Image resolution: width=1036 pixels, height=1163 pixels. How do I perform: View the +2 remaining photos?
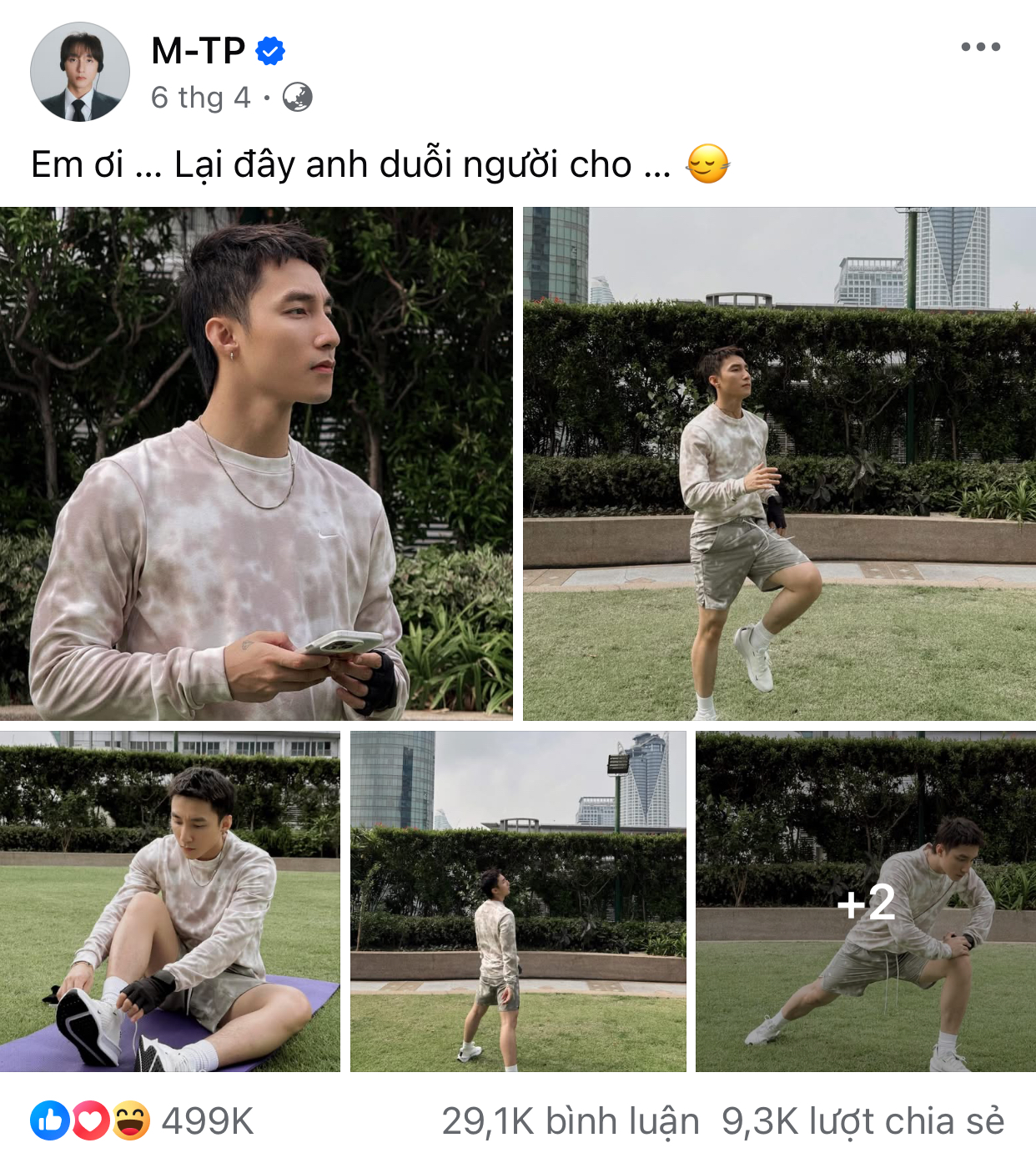click(x=866, y=902)
